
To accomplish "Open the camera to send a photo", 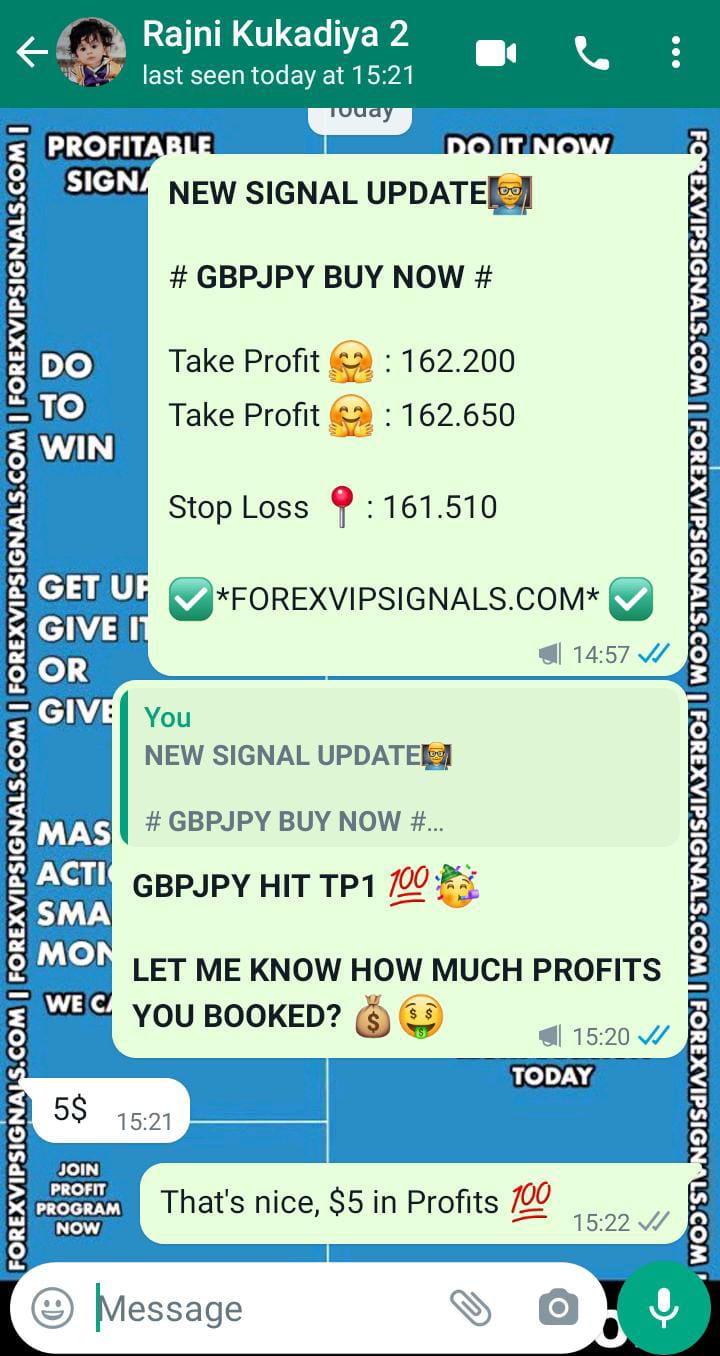I will tap(558, 1307).
